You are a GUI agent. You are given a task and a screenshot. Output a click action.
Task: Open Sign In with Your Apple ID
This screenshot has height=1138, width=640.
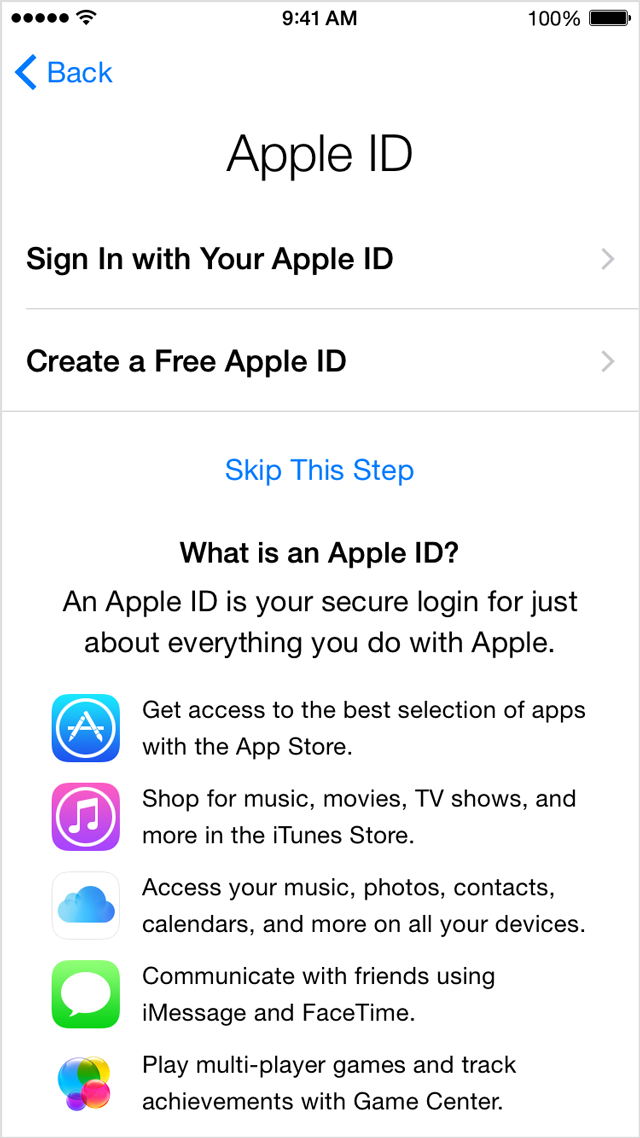(320, 258)
